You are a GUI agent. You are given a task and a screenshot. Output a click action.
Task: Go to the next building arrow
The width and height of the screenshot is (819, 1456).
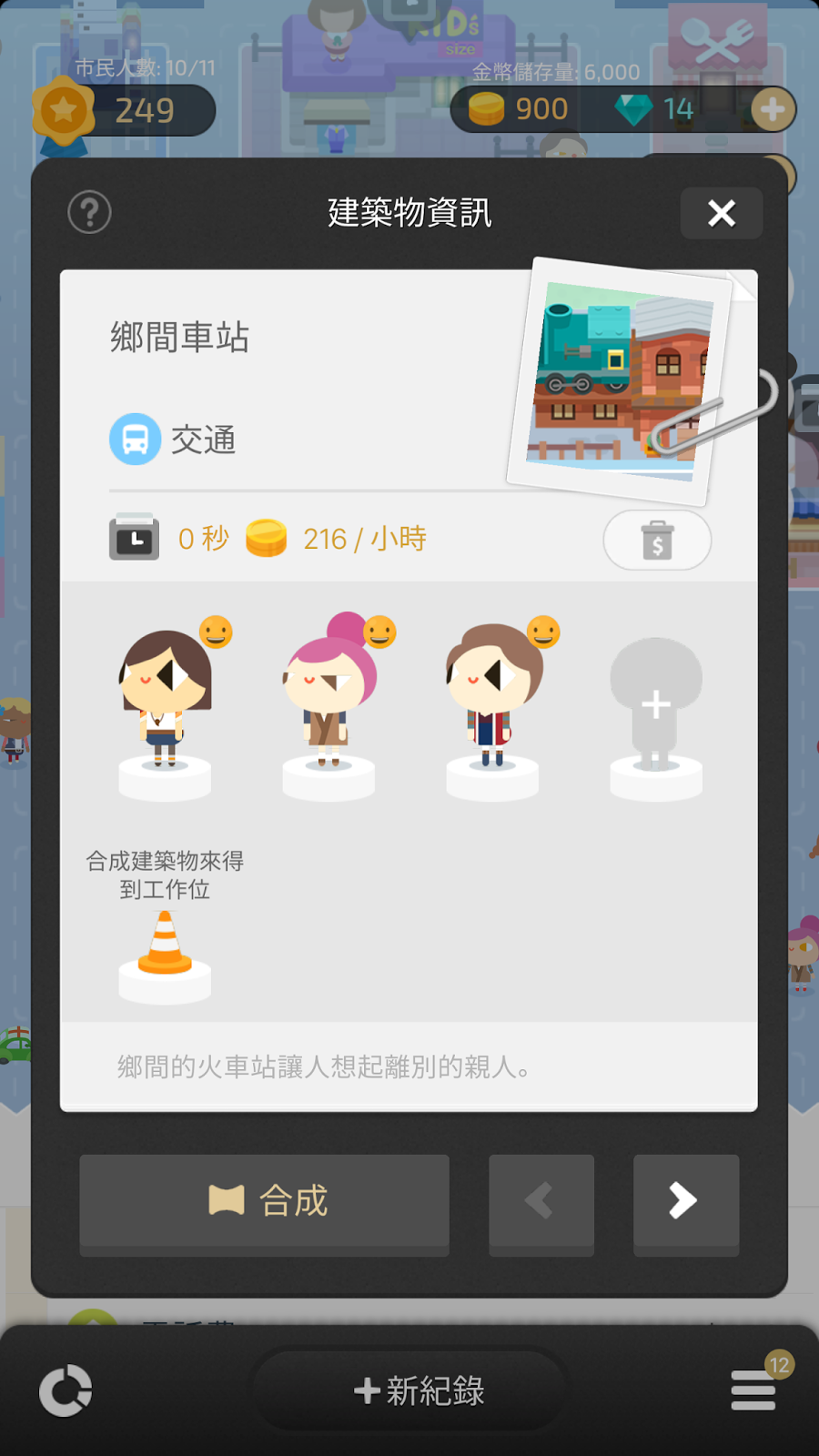[685, 1202]
